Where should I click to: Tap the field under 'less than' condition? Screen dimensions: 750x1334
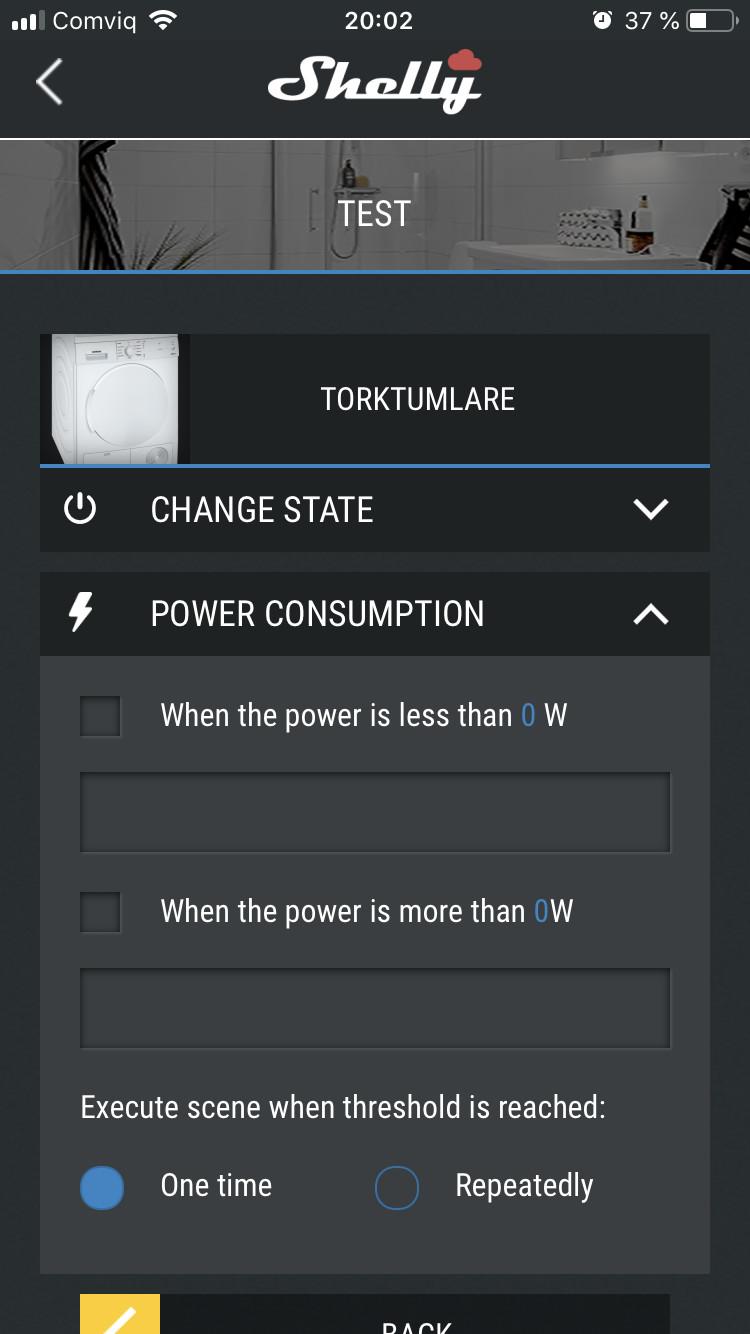click(x=375, y=812)
